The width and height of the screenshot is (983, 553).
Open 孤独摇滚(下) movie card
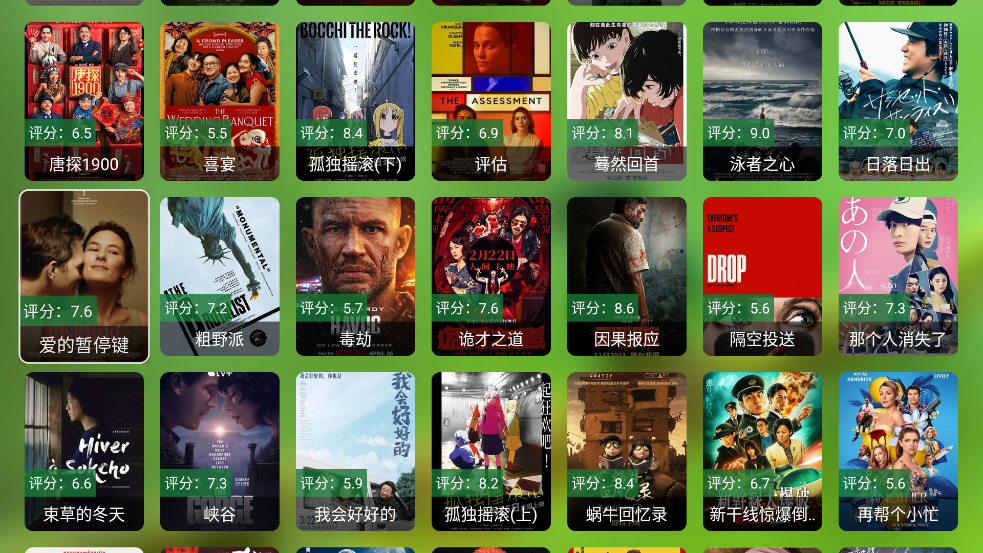(355, 101)
